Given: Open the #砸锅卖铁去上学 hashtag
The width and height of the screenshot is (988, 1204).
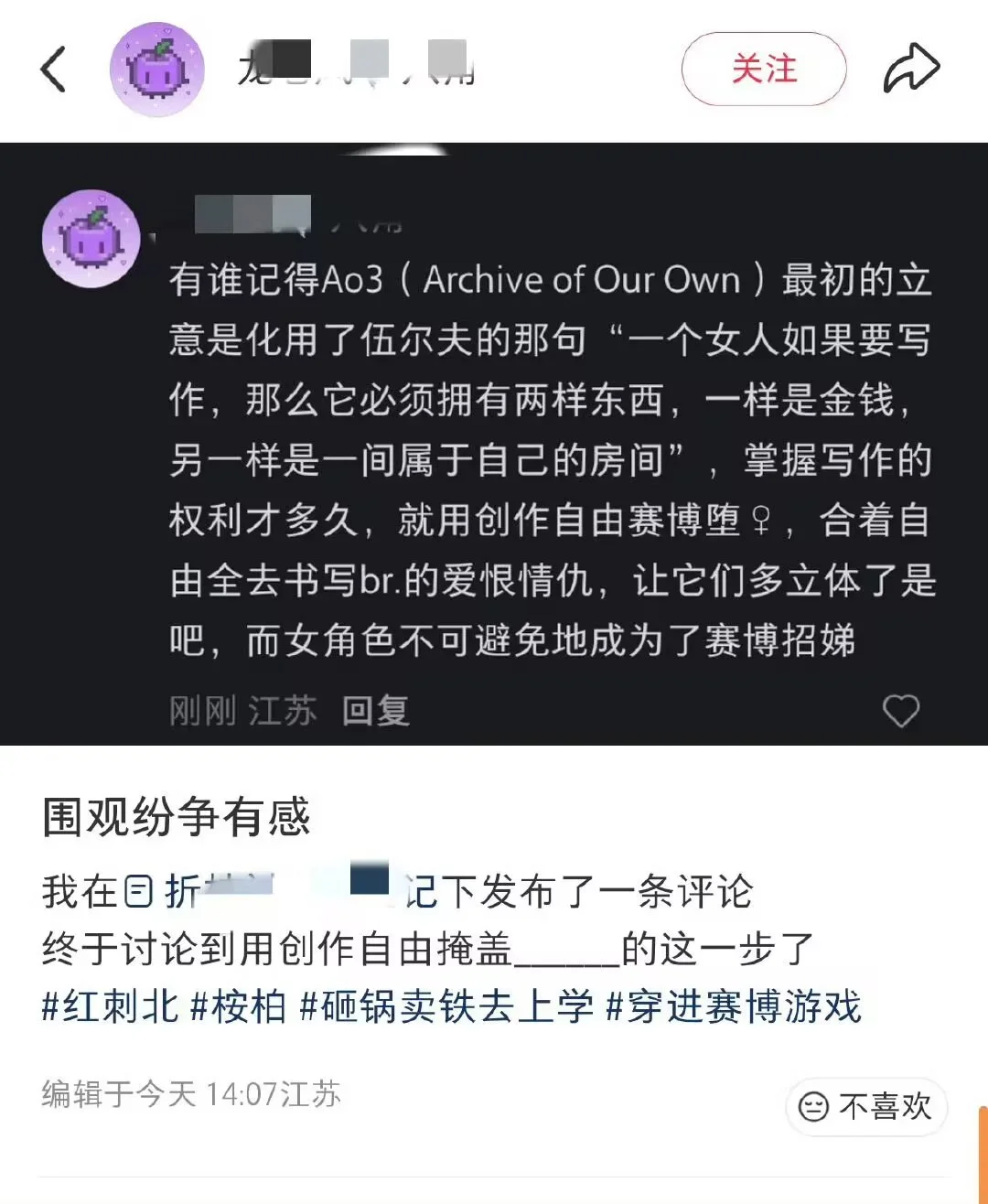Looking at the screenshot, I should coord(447,1007).
